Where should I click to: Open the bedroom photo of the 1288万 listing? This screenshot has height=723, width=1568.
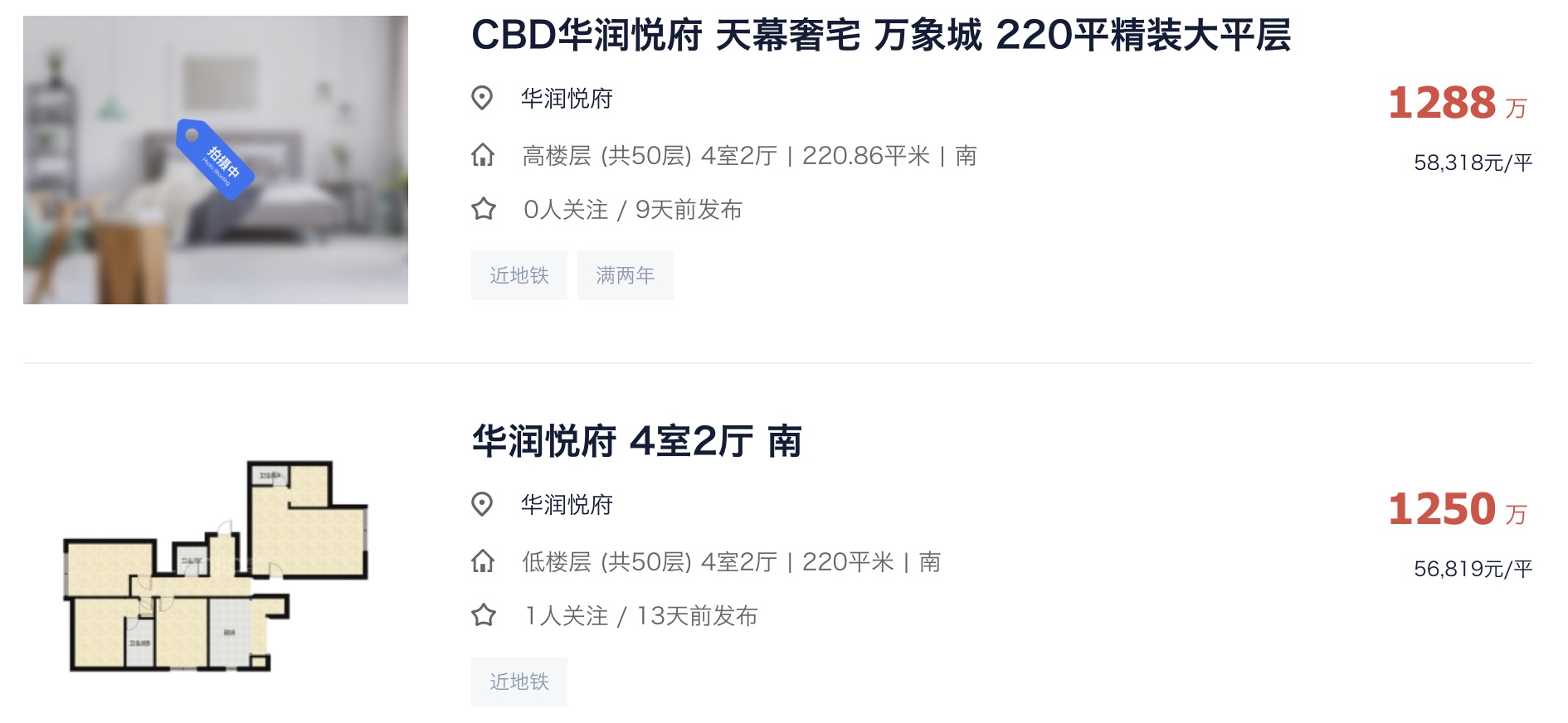point(216,160)
